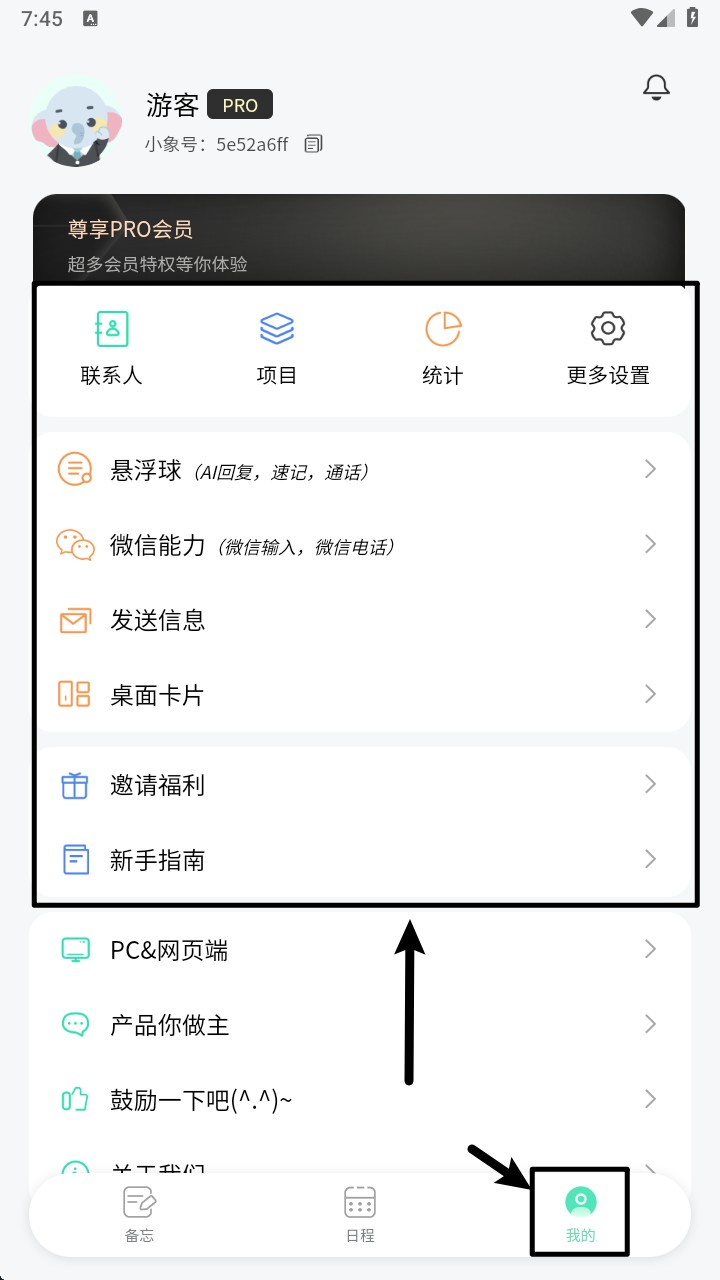Go to 项目 projects
Screen dimensions: 720x1280
click(277, 347)
